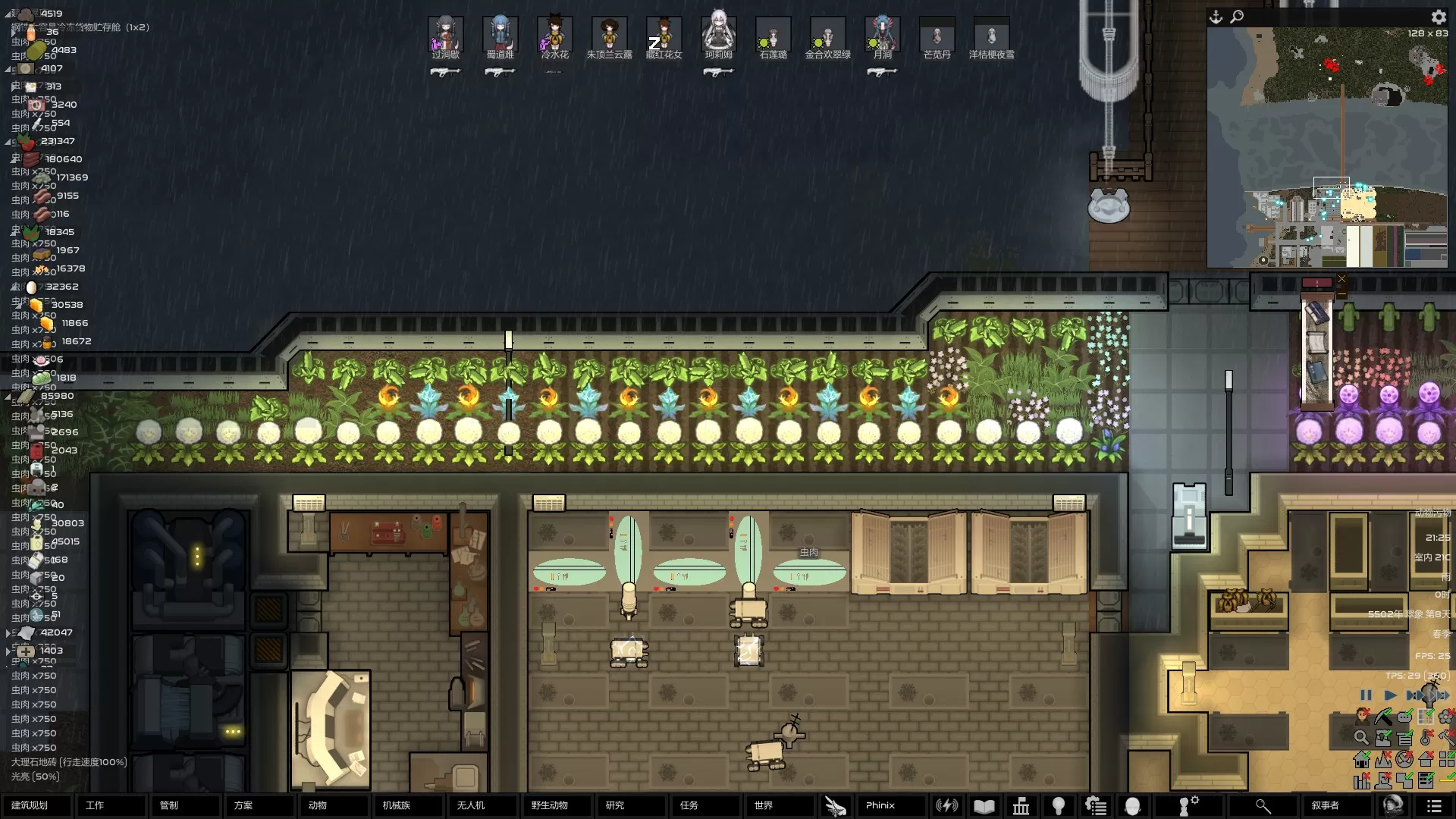
Task: Tap the minimap magnifier icon
Action: pyautogui.click(x=1237, y=17)
